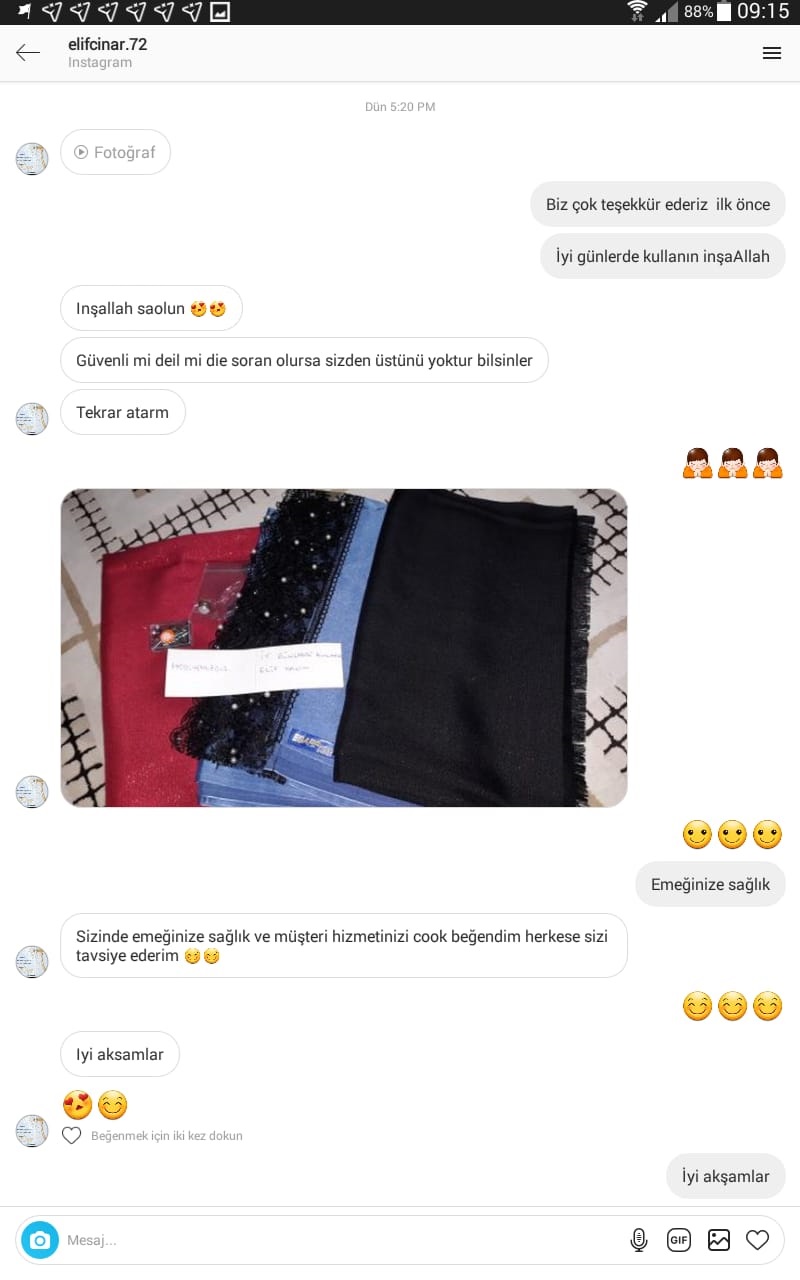This screenshot has width=800, height=1280.
Task: Play the Fotoğraf disappearing photo message
Action: pos(115,153)
